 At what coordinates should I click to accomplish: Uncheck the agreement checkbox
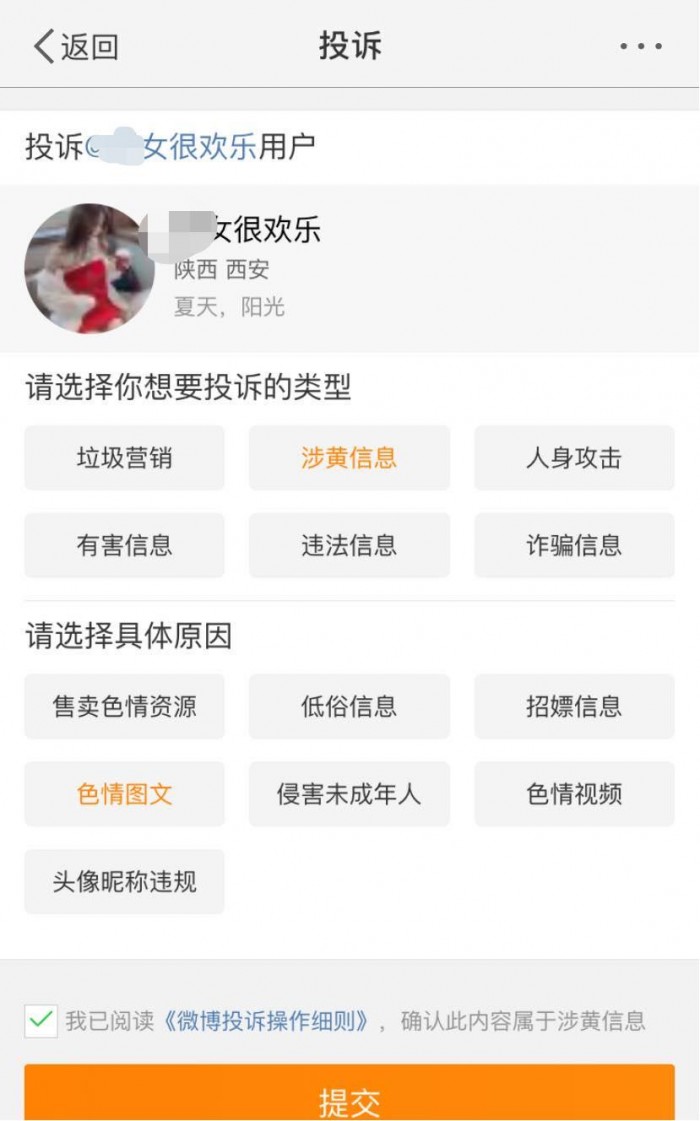[41, 1021]
